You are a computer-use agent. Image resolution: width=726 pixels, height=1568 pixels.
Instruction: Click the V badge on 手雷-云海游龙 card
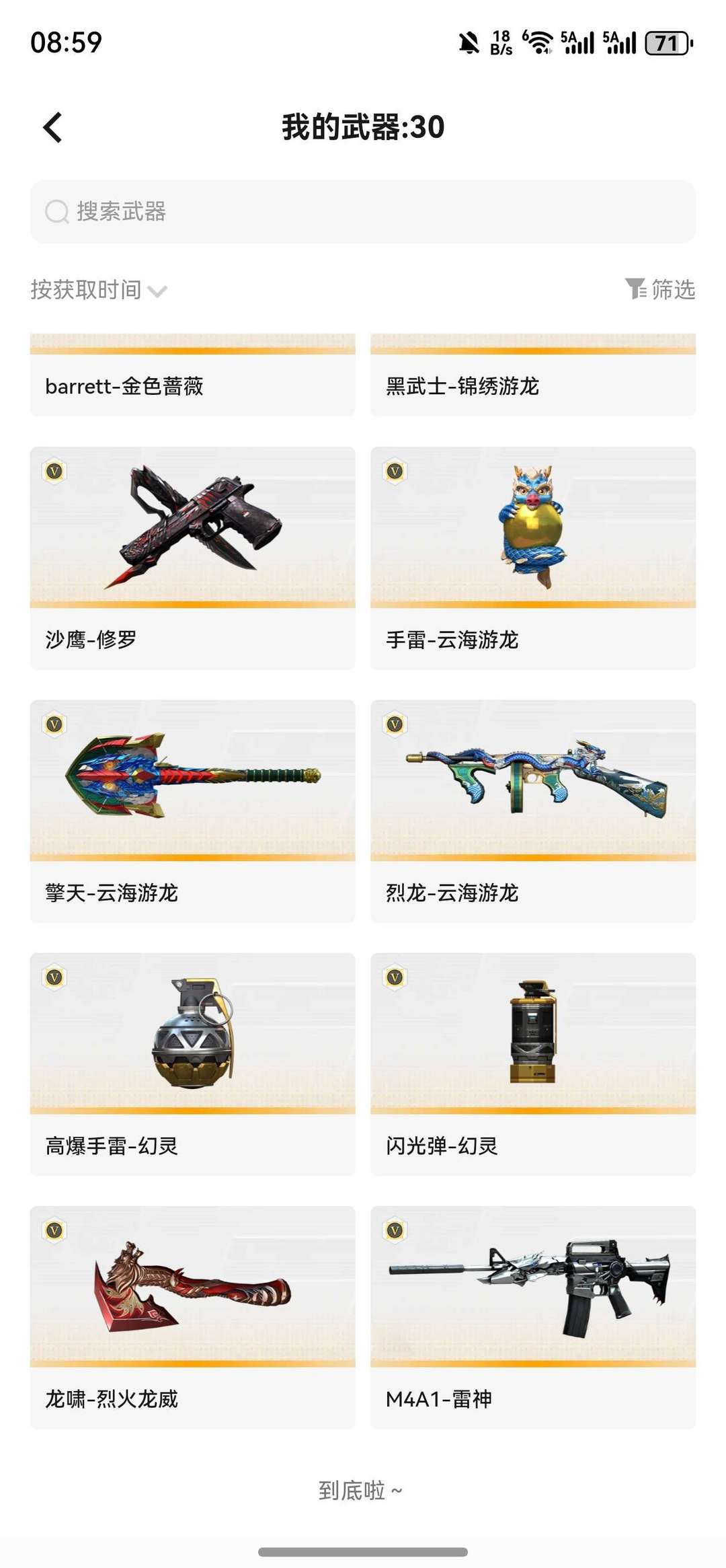pyautogui.click(x=395, y=472)
